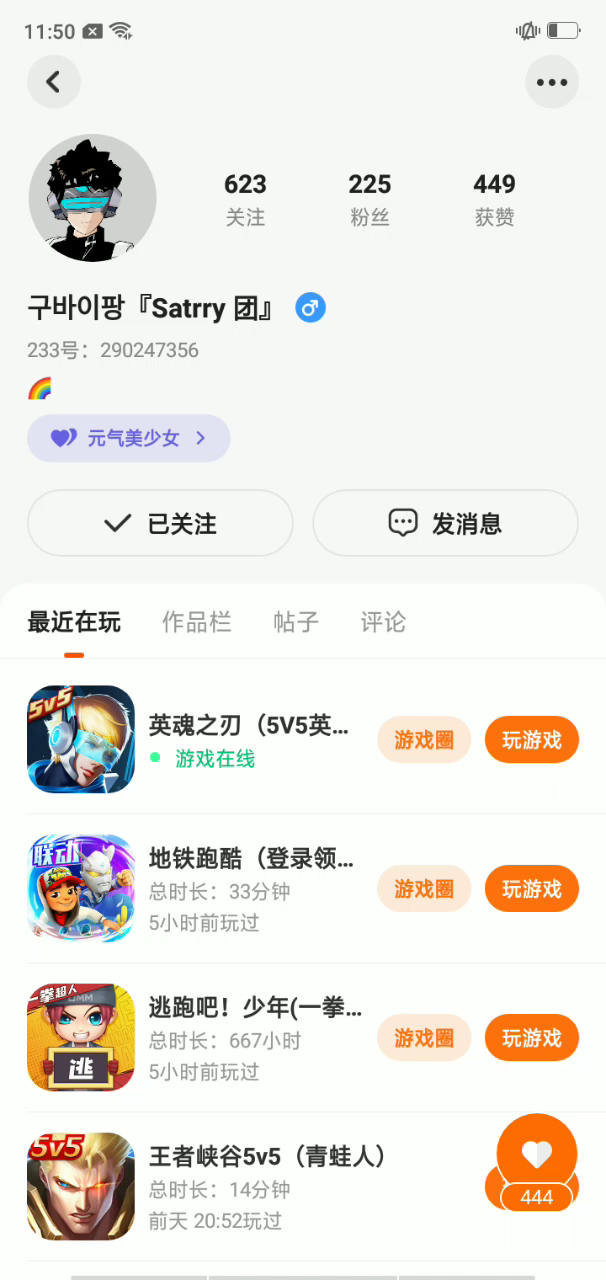The height and width of the screenshot is (1280, 606).
Task: Select the 最近在玩 tab
Action: [x=74, y=622]
